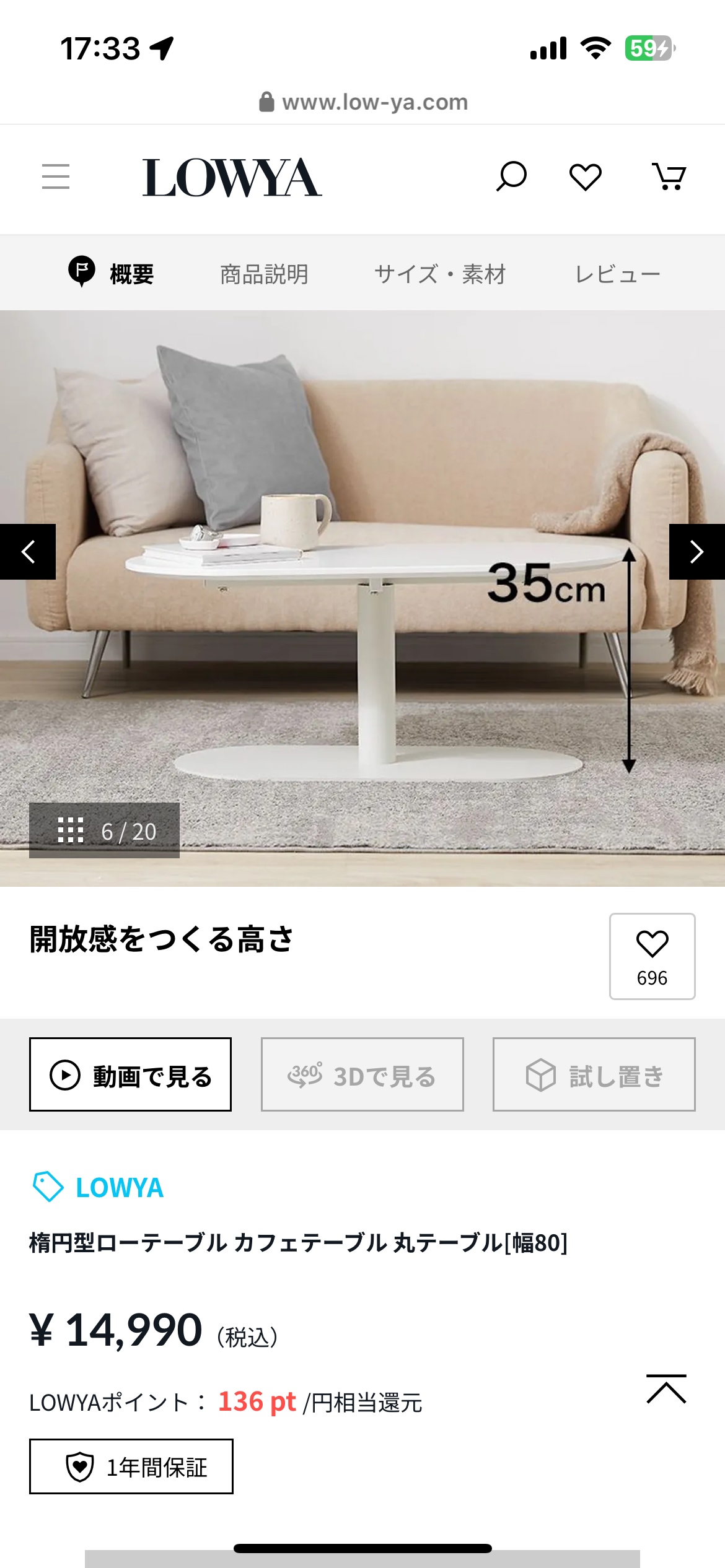Tap the www.low-ya.com address bar

click(363, 102)
